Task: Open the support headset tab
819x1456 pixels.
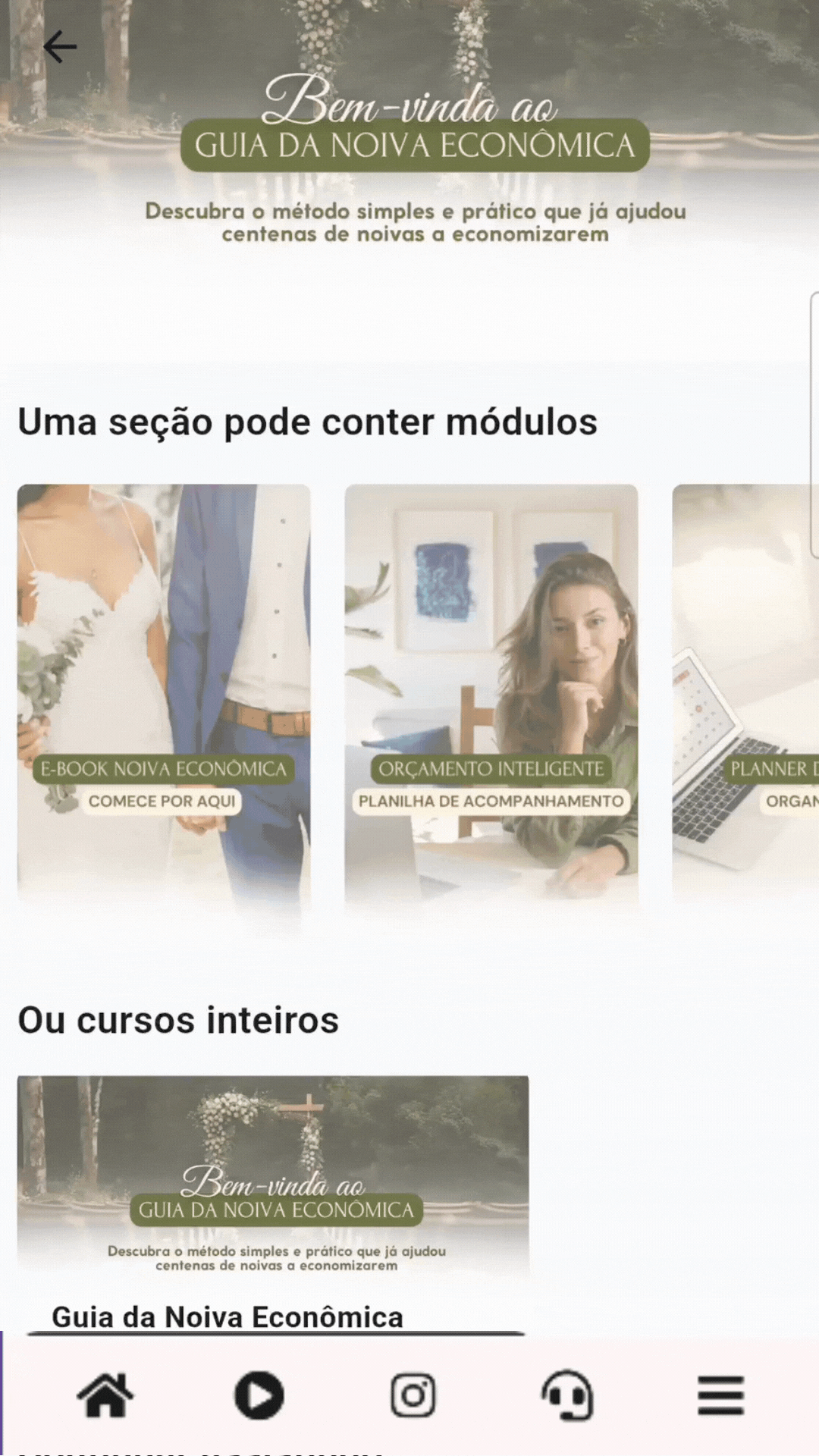Action: pos(567,1395)
